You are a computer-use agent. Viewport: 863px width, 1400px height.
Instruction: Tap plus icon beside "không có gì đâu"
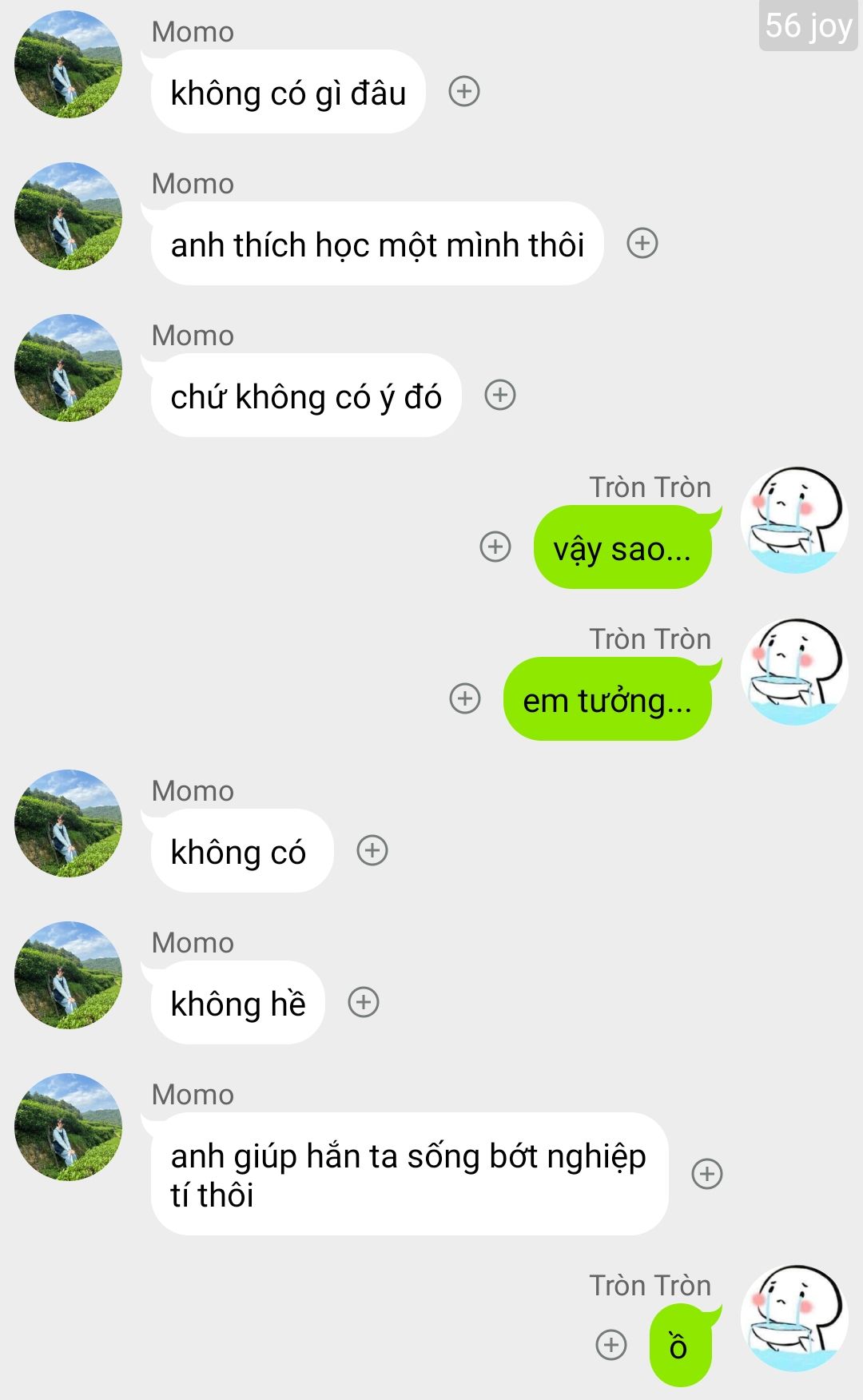pyautogui.click(x=464, y=91)
